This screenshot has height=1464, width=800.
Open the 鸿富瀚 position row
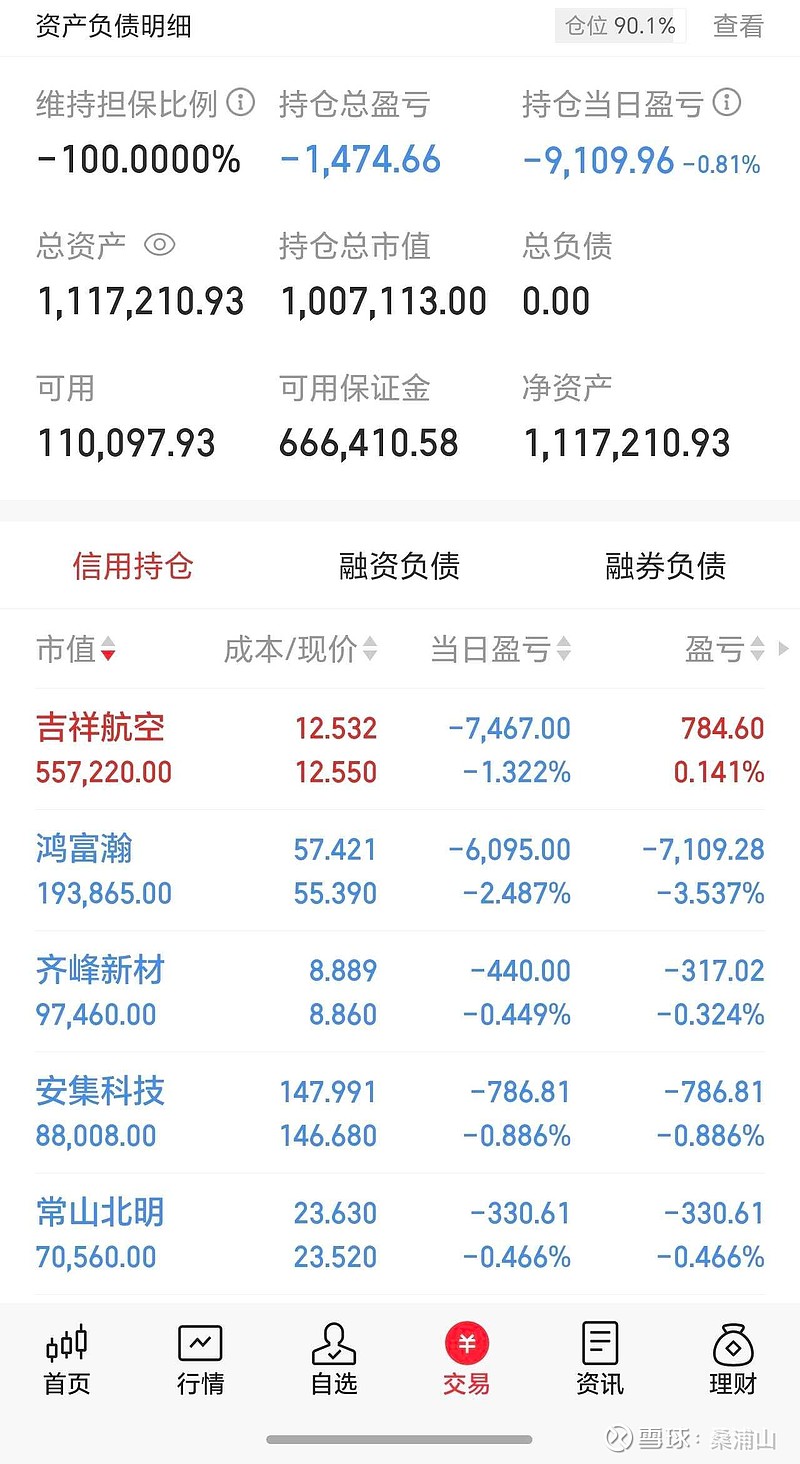[x=400, y=870]
